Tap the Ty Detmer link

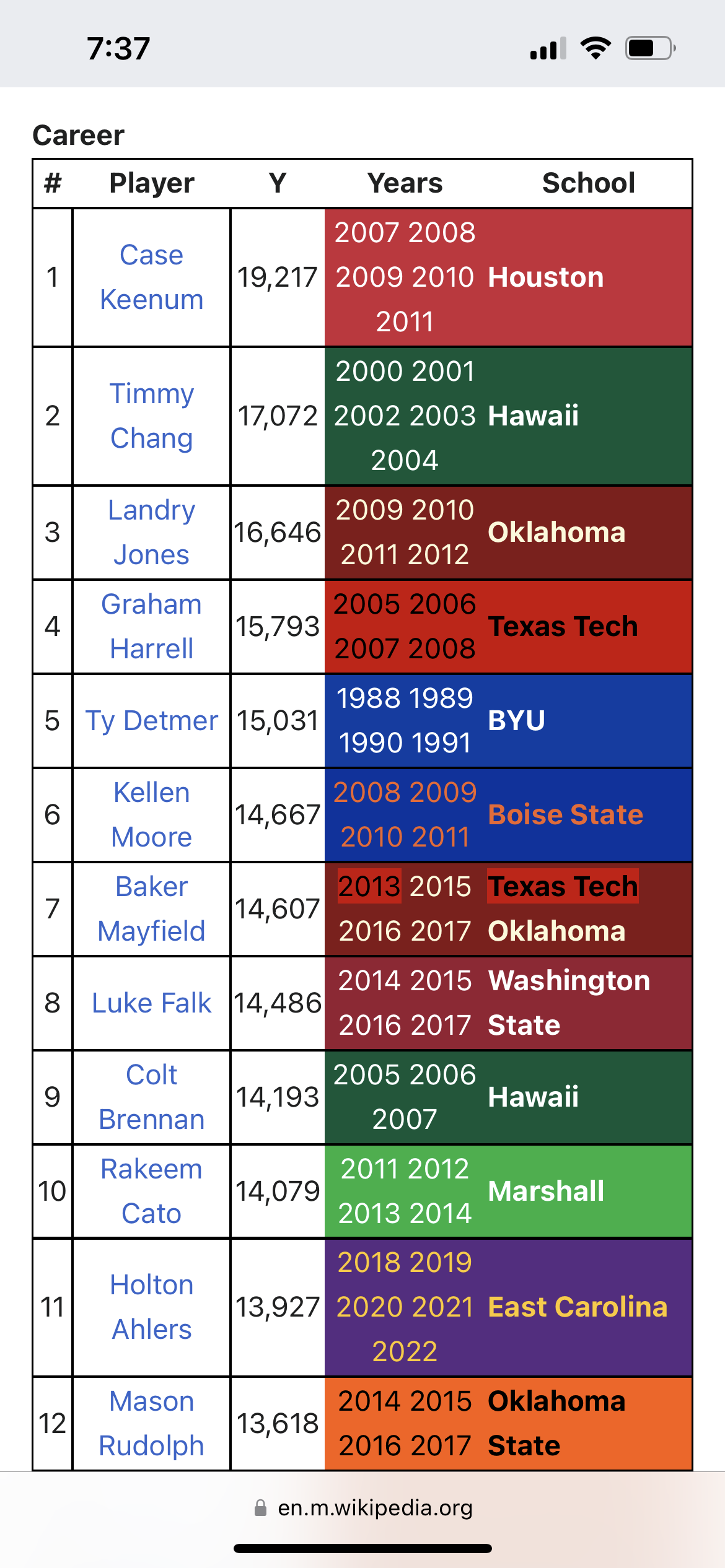[152, 721]
